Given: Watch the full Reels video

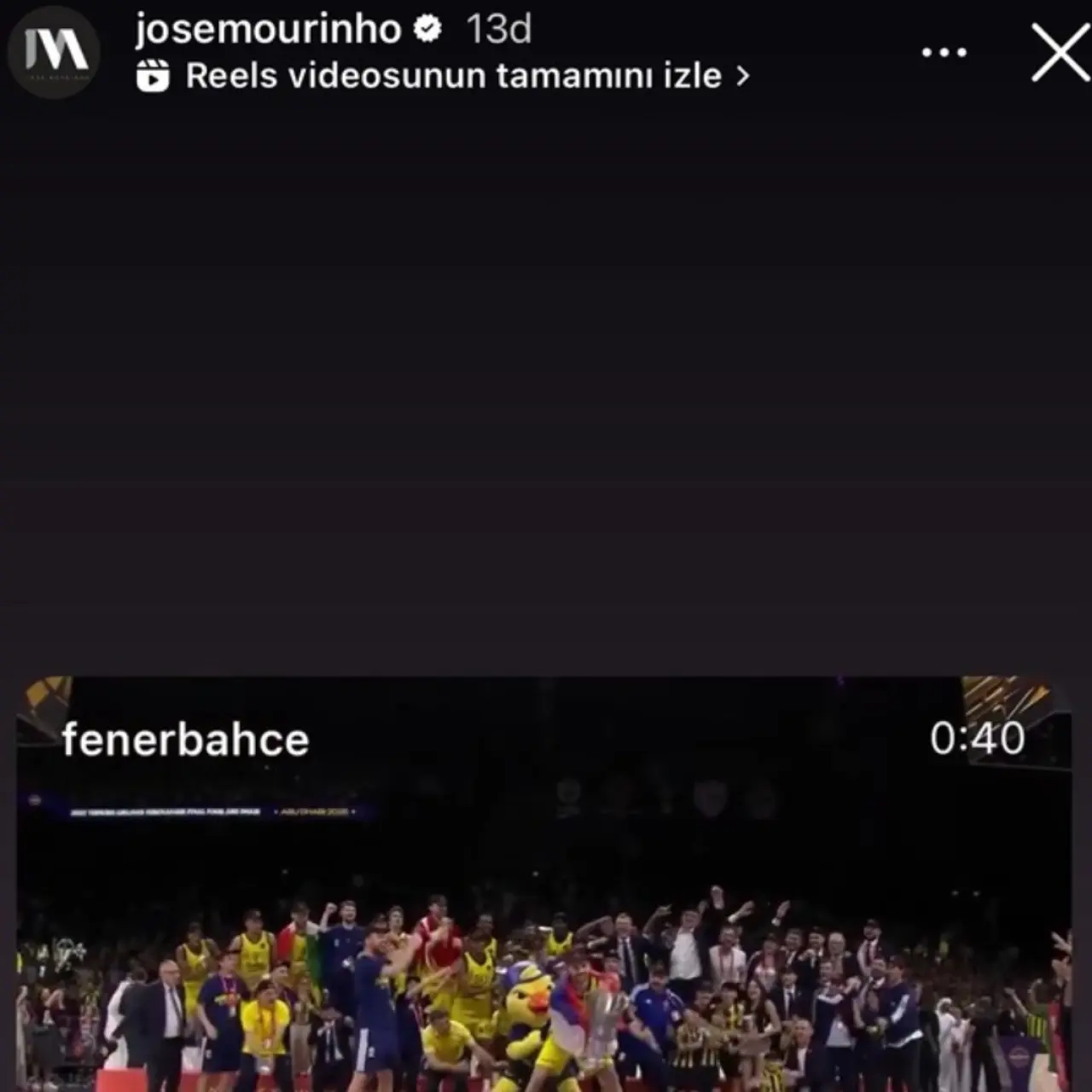Looking at the screenshot, I should tap(453, 76).
